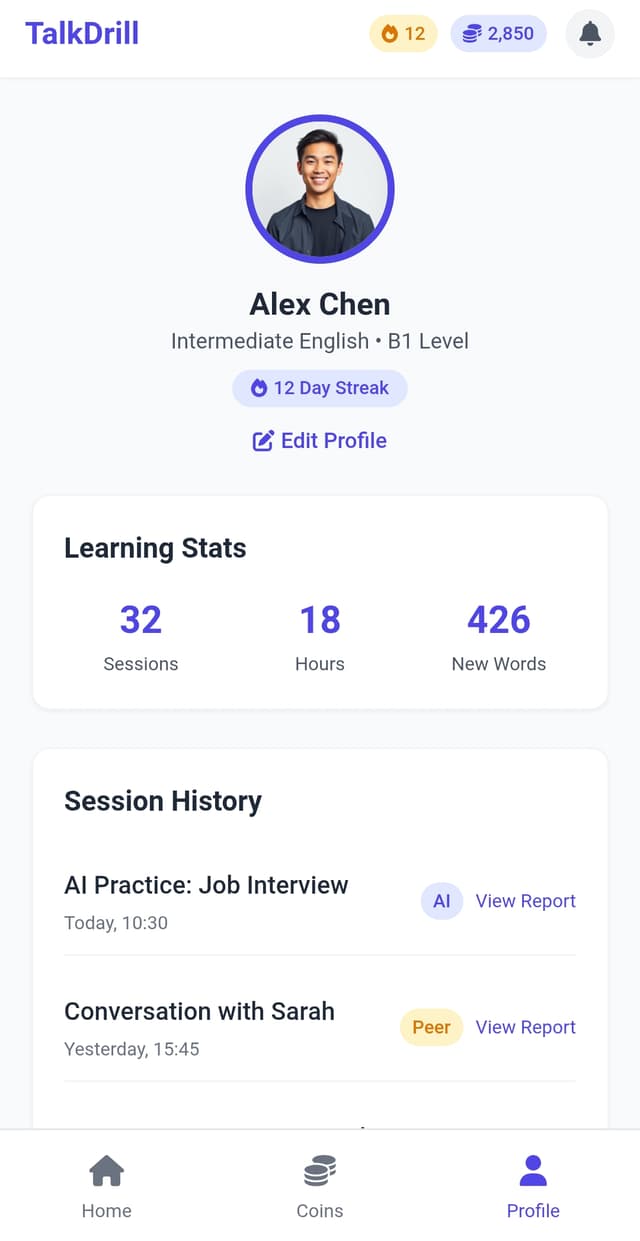
Task: Select the Profile tab
Action: tap(533, 1187)
